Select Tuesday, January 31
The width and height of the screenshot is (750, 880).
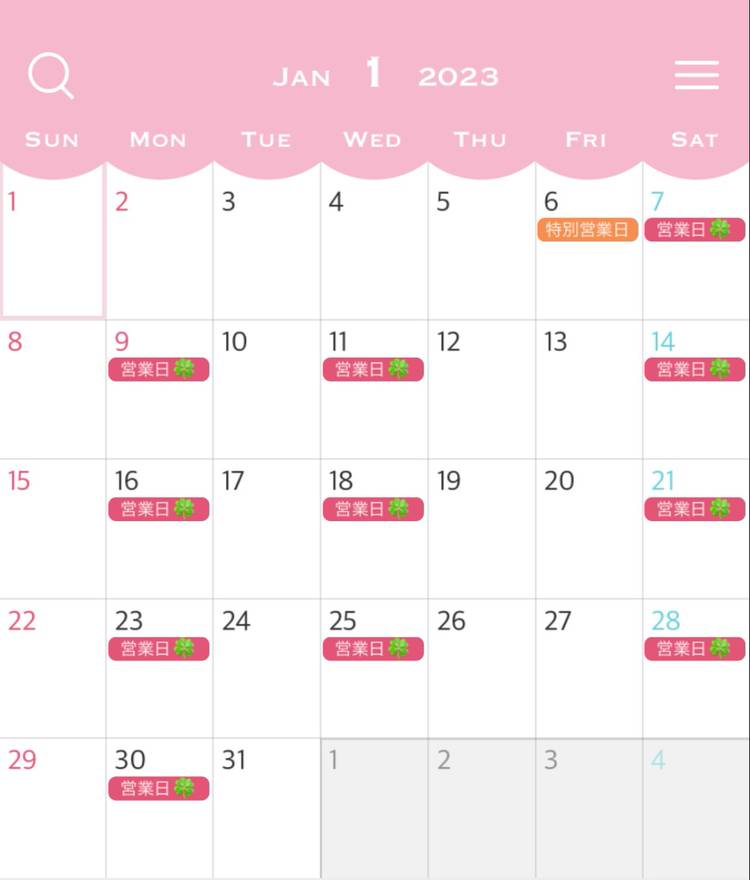tap(266, 808)
